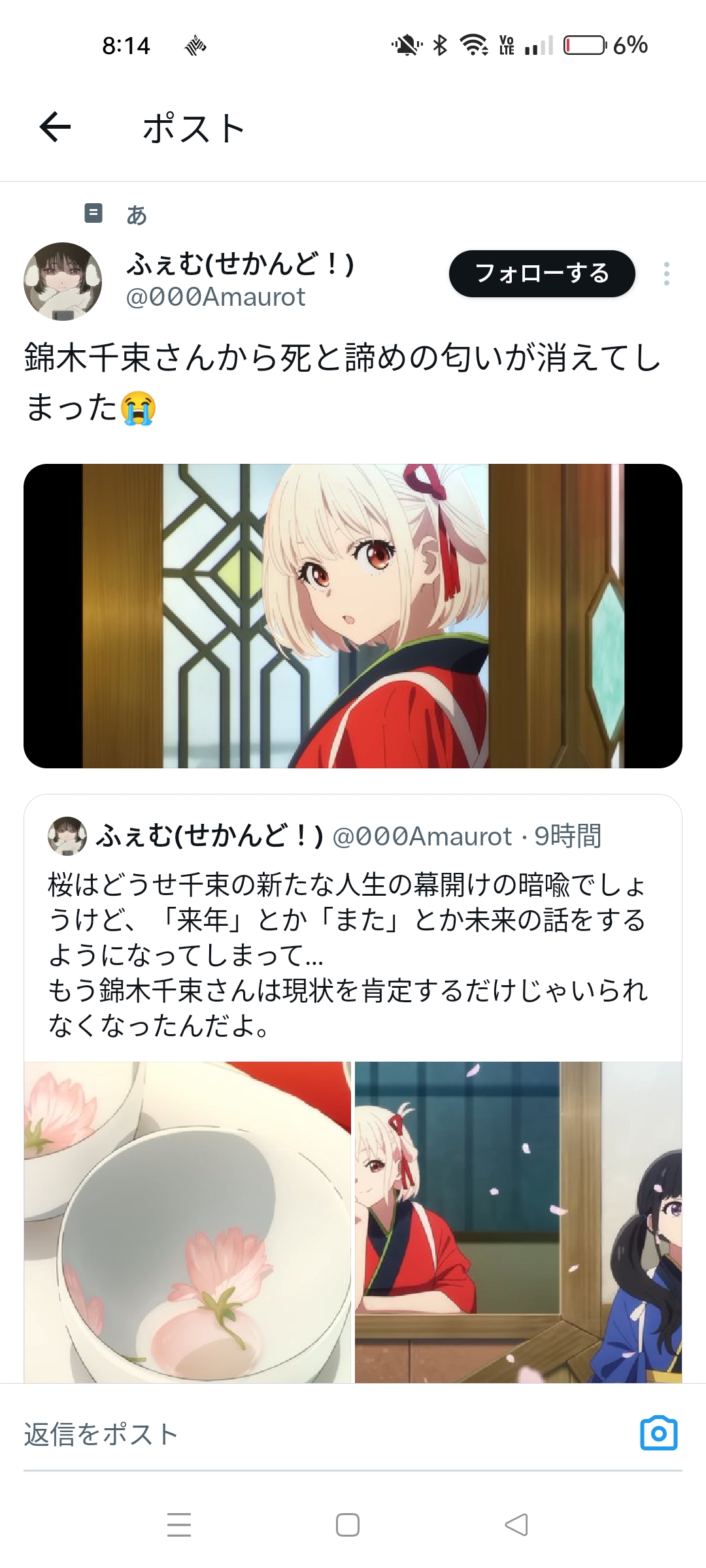Open the main post's anime image
Screen dimensions: 706x1568
353,616
